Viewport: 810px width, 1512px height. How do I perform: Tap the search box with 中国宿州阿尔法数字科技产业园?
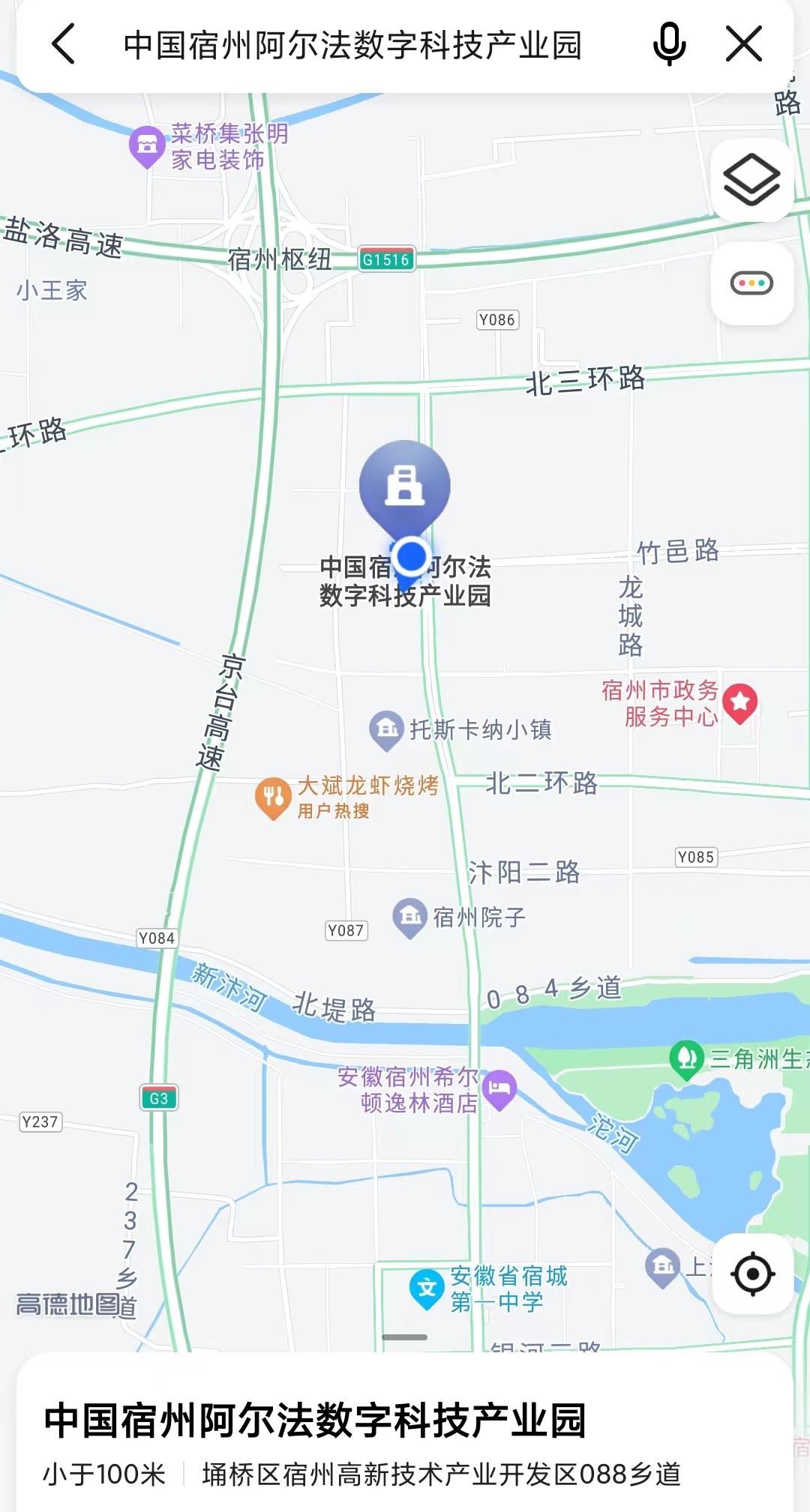(352, 45)
